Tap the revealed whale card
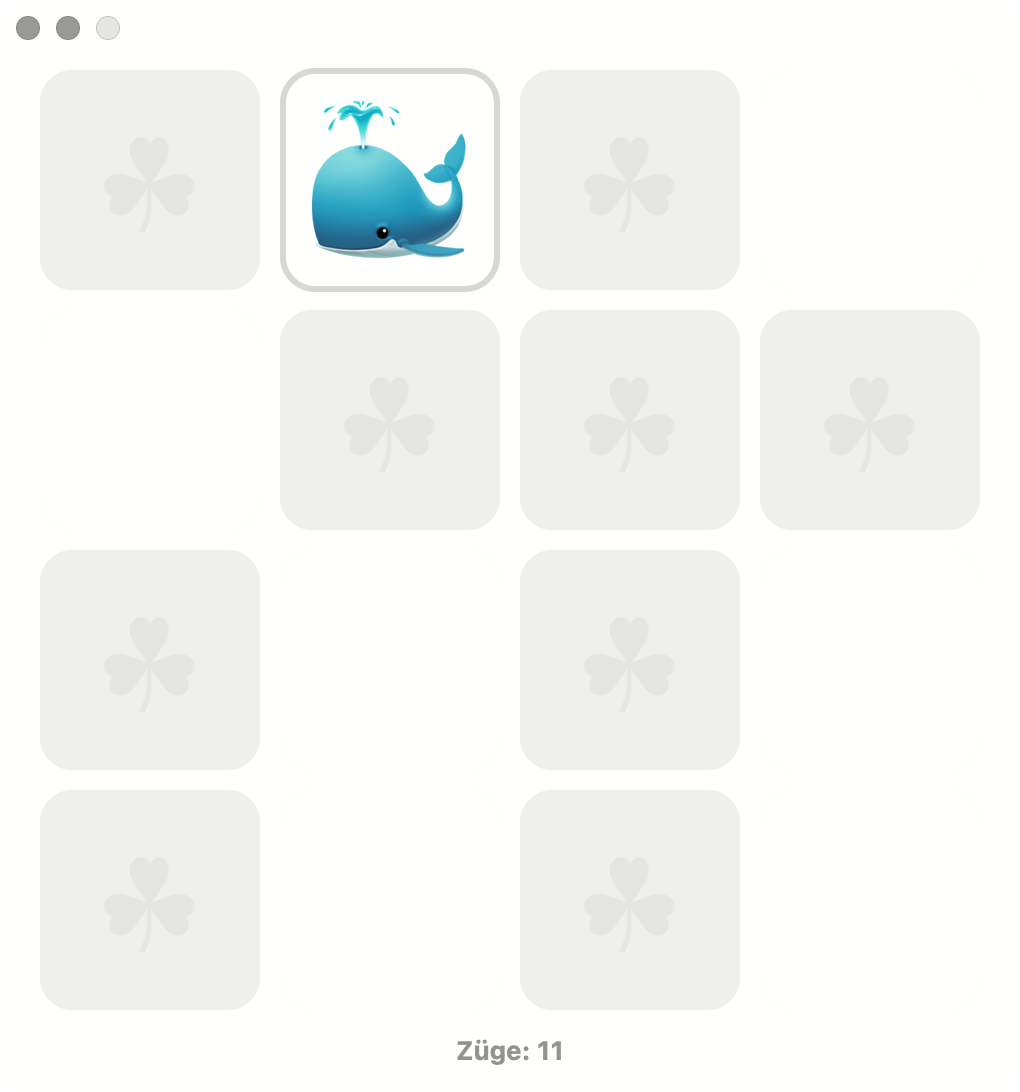Screen dimensions: 1020x1092 390,180
